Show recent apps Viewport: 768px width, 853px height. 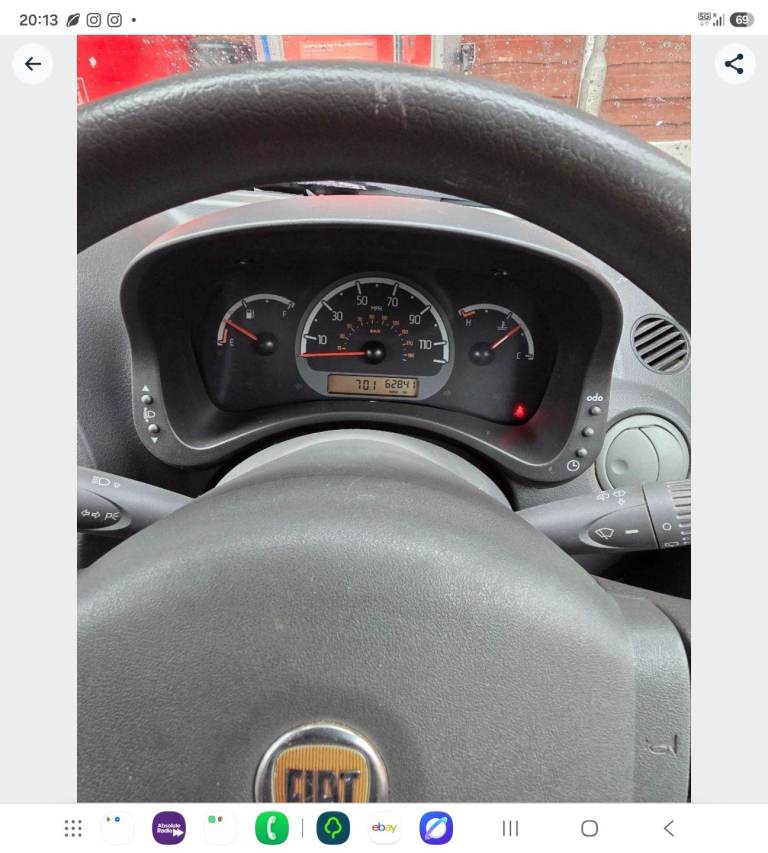[510, 828]
